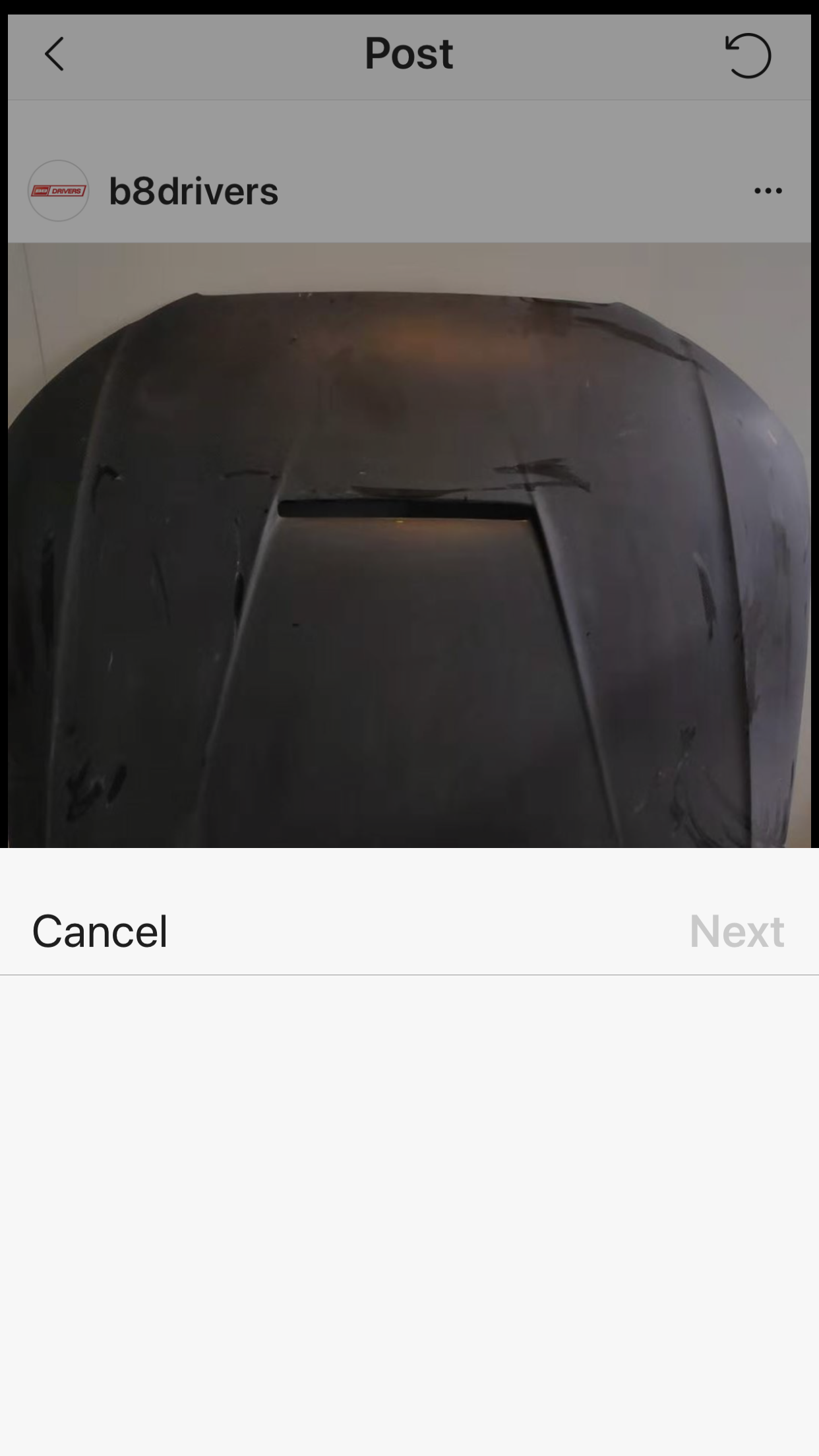Tap the Next button

click(737, 931)
